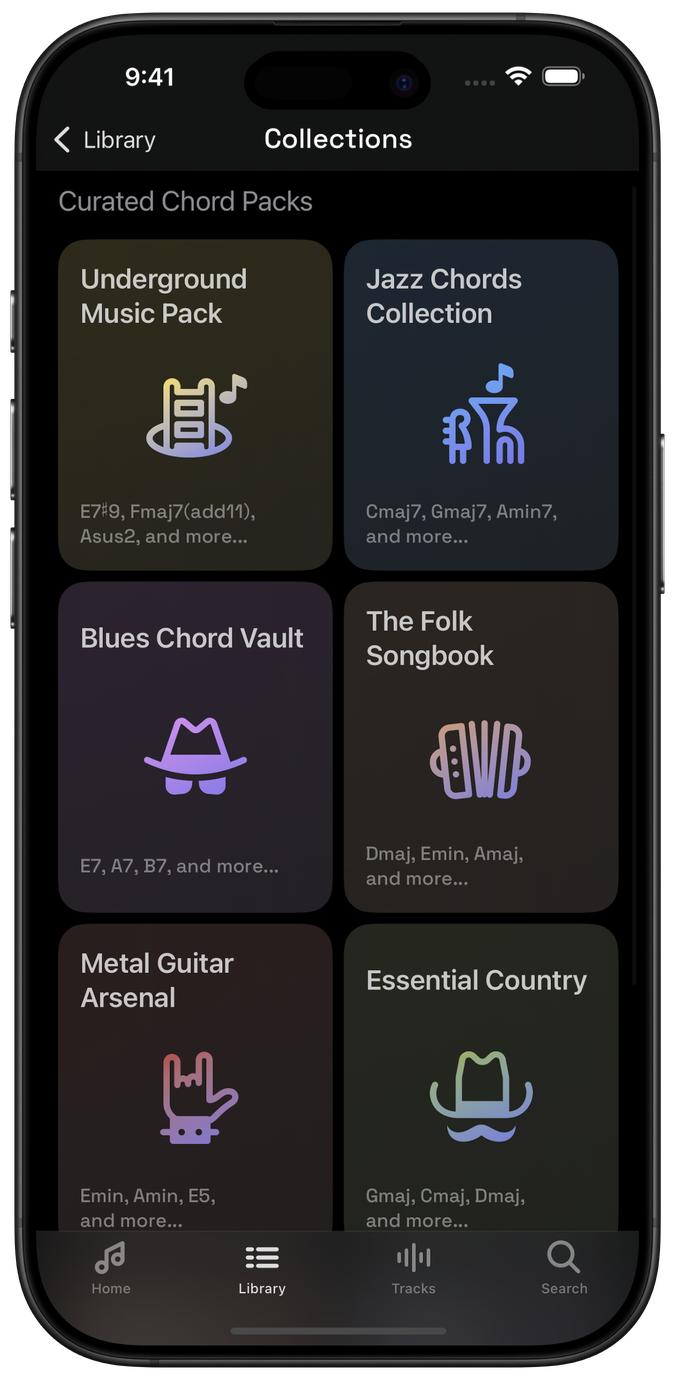Select the Blues Chord Vault card

tap(195, 747)
